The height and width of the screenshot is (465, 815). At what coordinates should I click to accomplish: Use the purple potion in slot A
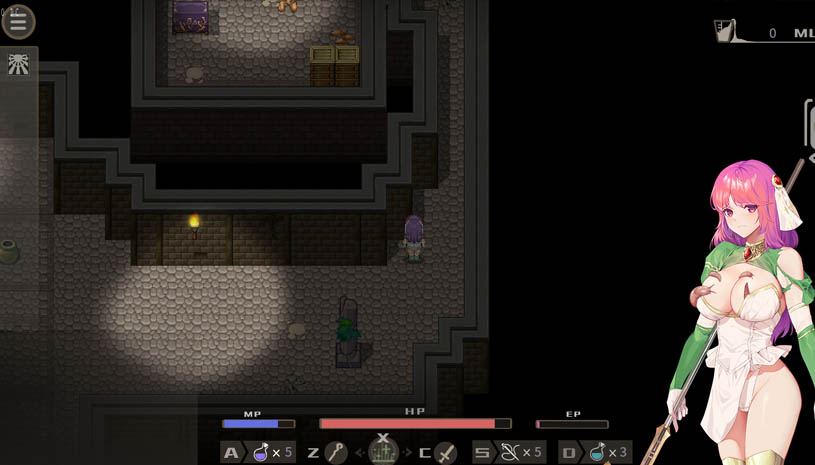(262, 453)
